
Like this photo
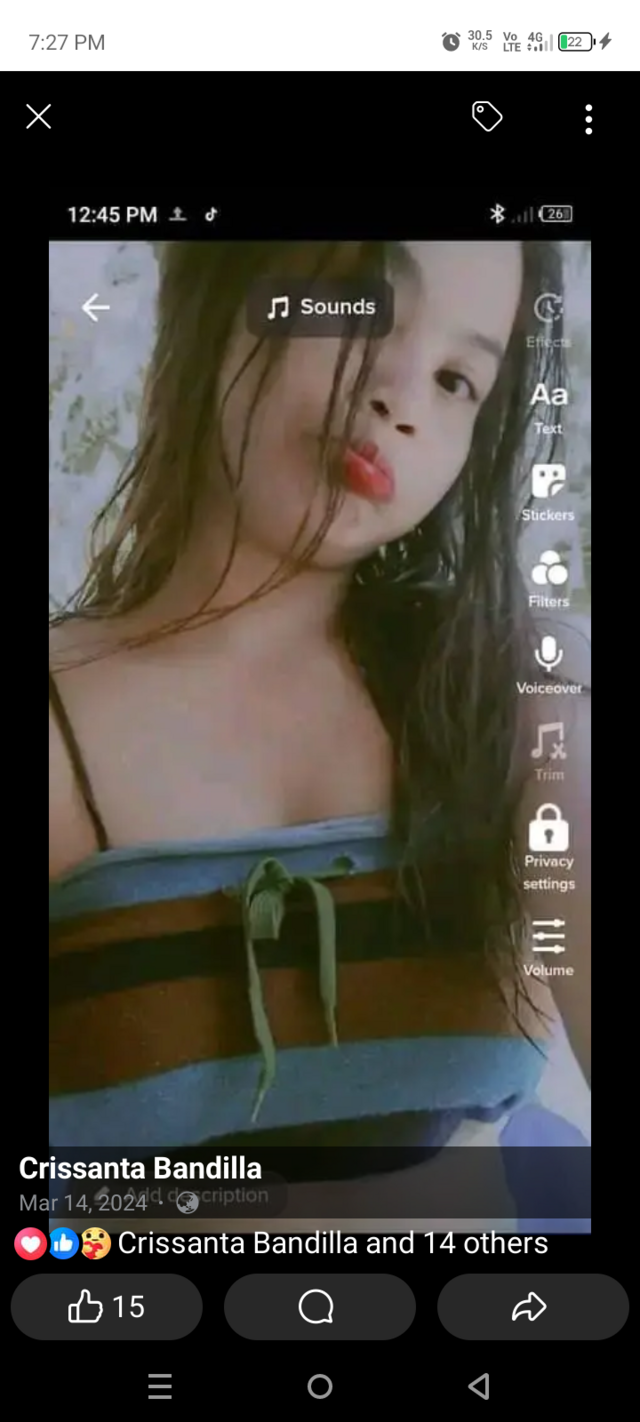(107, 1306)
